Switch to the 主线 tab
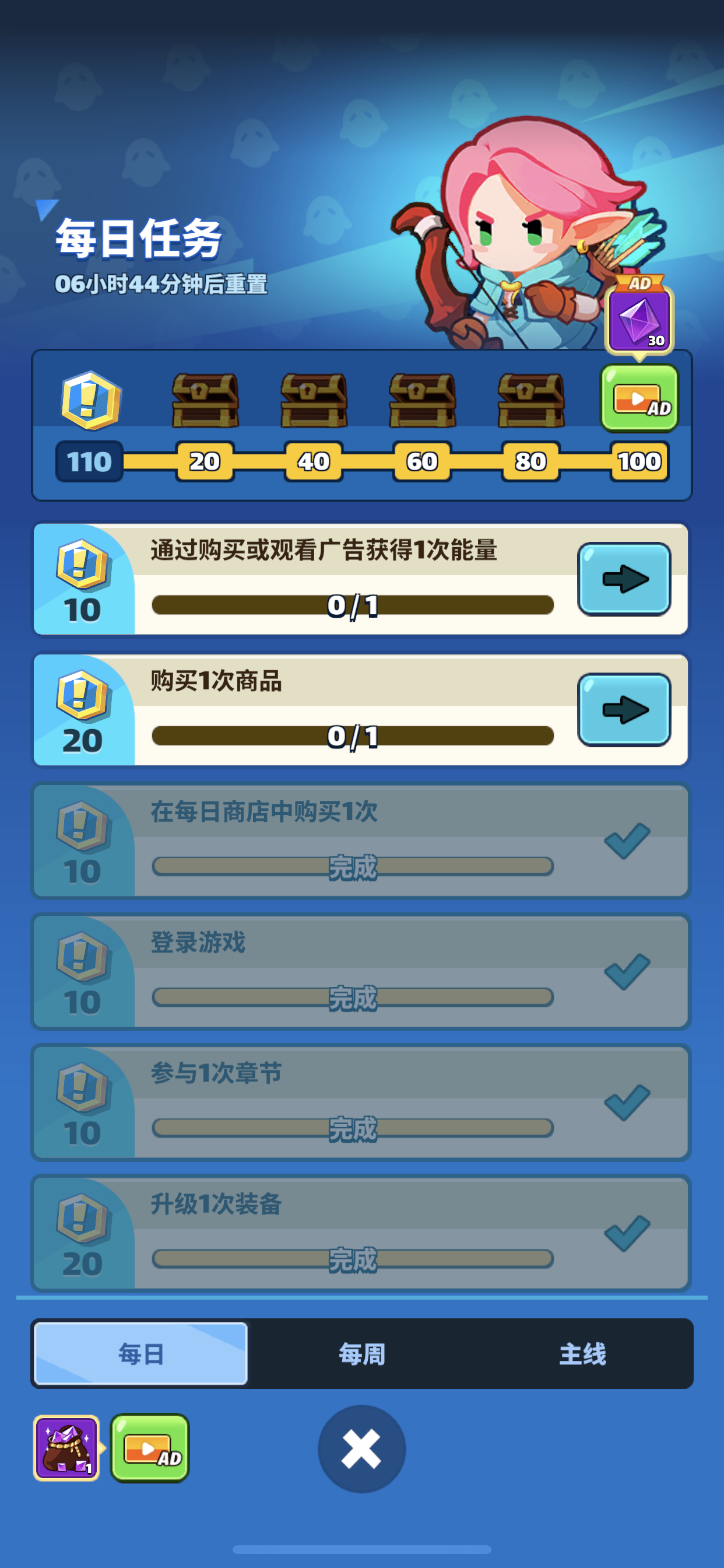This screenshot has height=1568, width=724. [582, 1354]
